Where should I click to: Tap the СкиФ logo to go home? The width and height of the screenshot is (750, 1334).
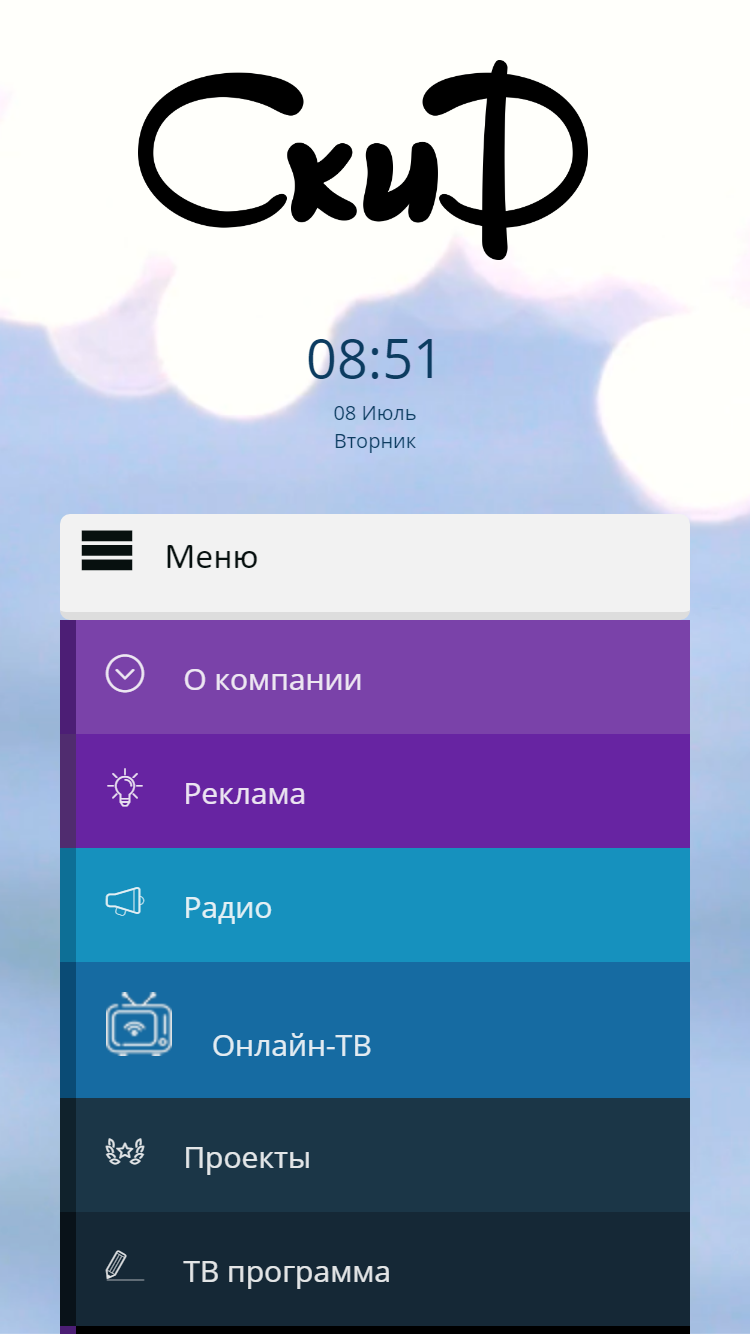point(362,160)
